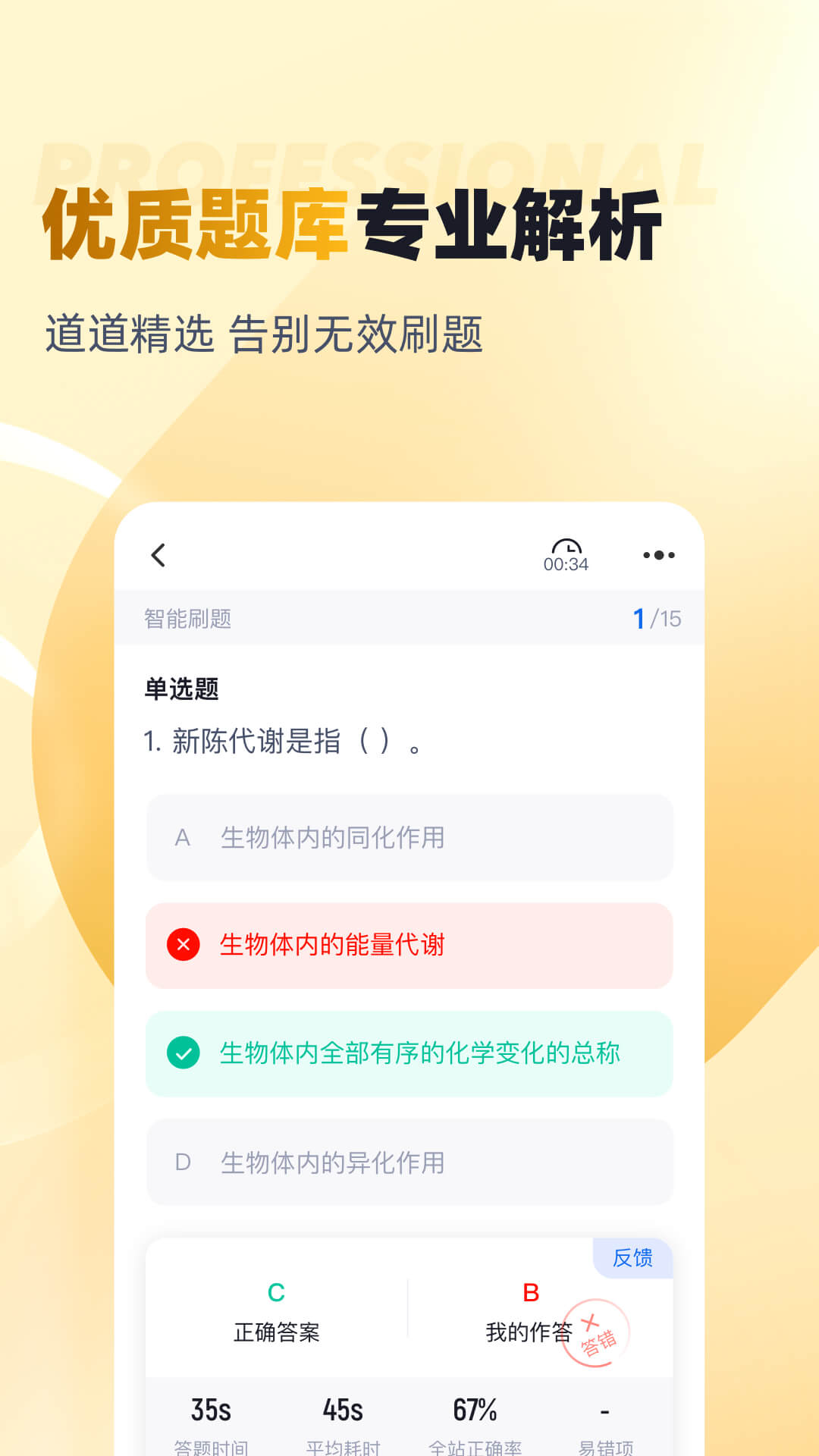Select option D 生物体内的异化作用
819x1456 pixels.
coord(409,1162)
